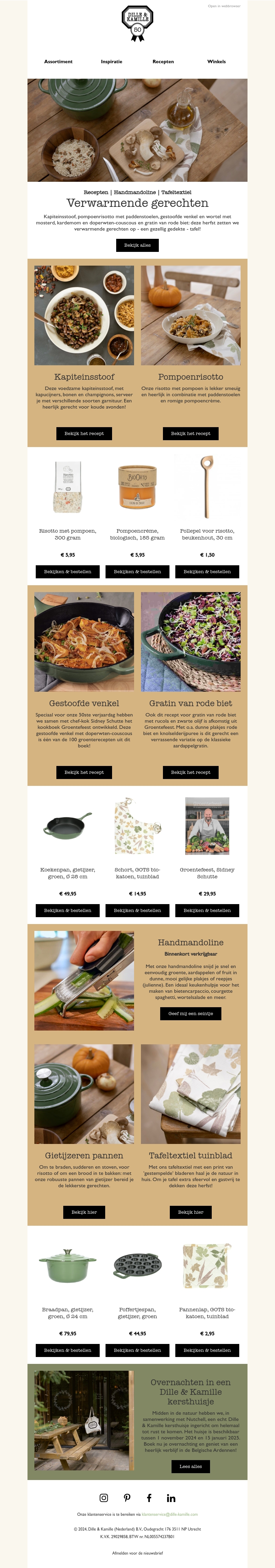Order the Pollepel voor risotto
The width and height of the screenshot is (275, 1568).
207,571
